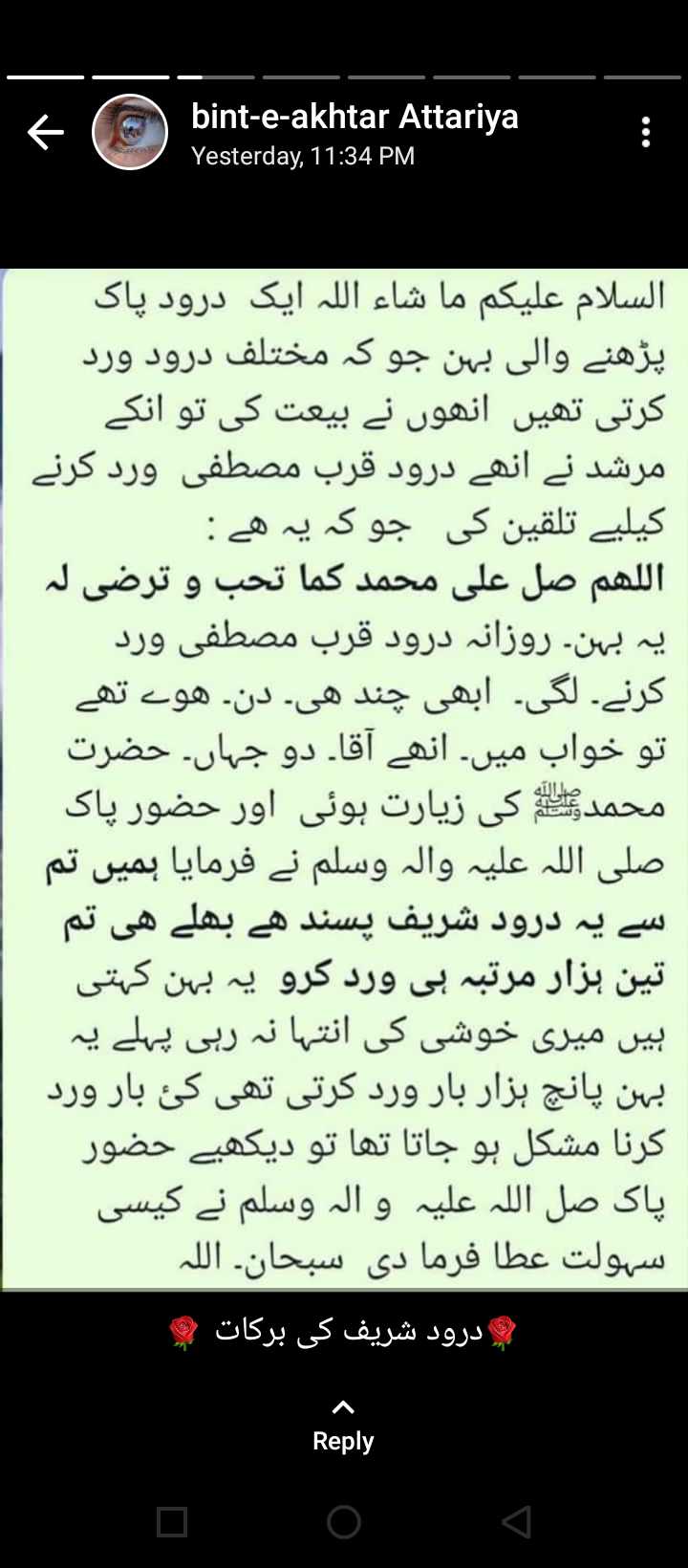Open the system home button
688x1568 pixels.
[x=344, y=1522]
